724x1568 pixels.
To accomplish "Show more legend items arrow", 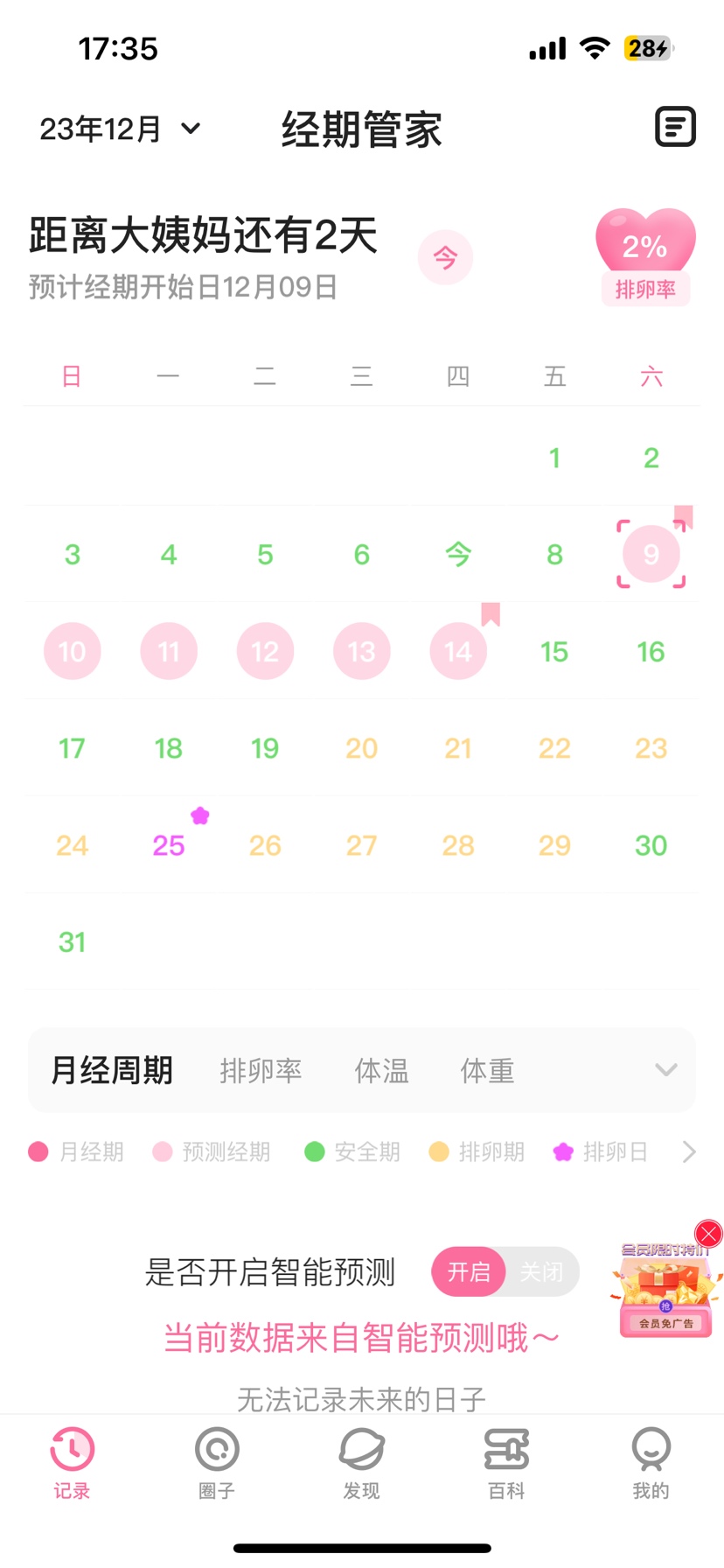I will (x=689, y=1151).
